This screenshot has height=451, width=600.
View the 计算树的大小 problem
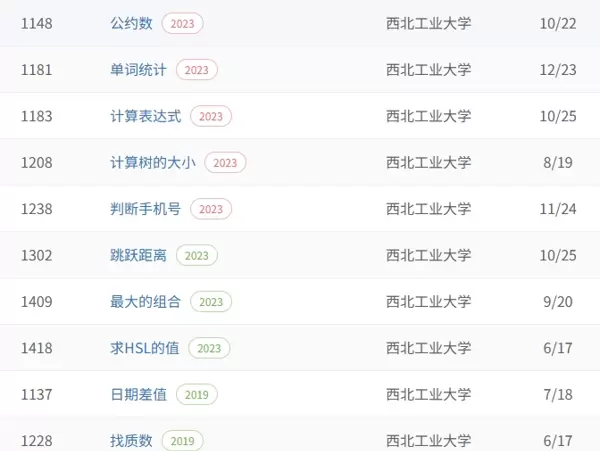[x=152, y=162]
